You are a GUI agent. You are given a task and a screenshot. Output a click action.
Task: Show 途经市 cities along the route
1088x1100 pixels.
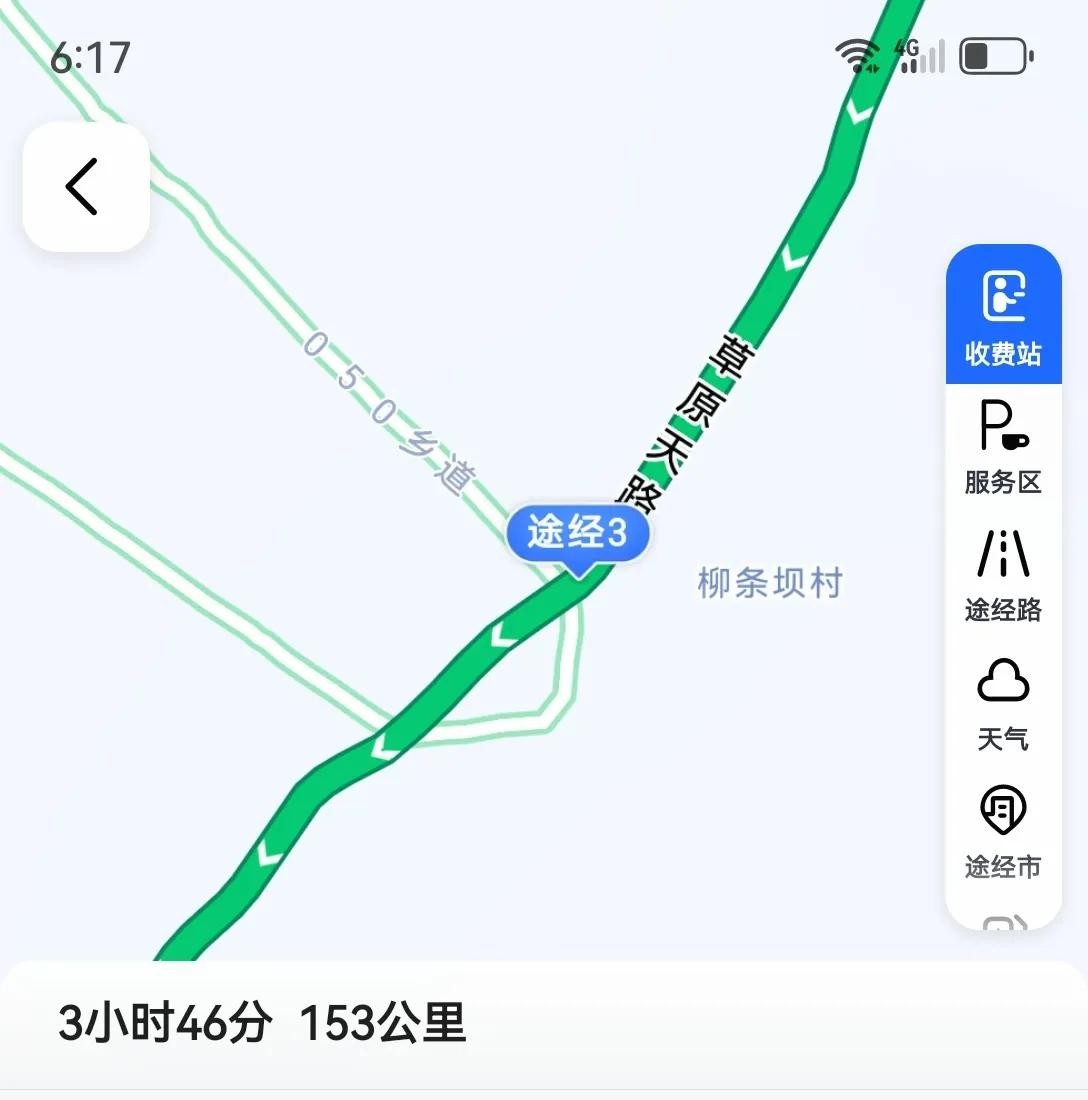[x=1003, y=831]
